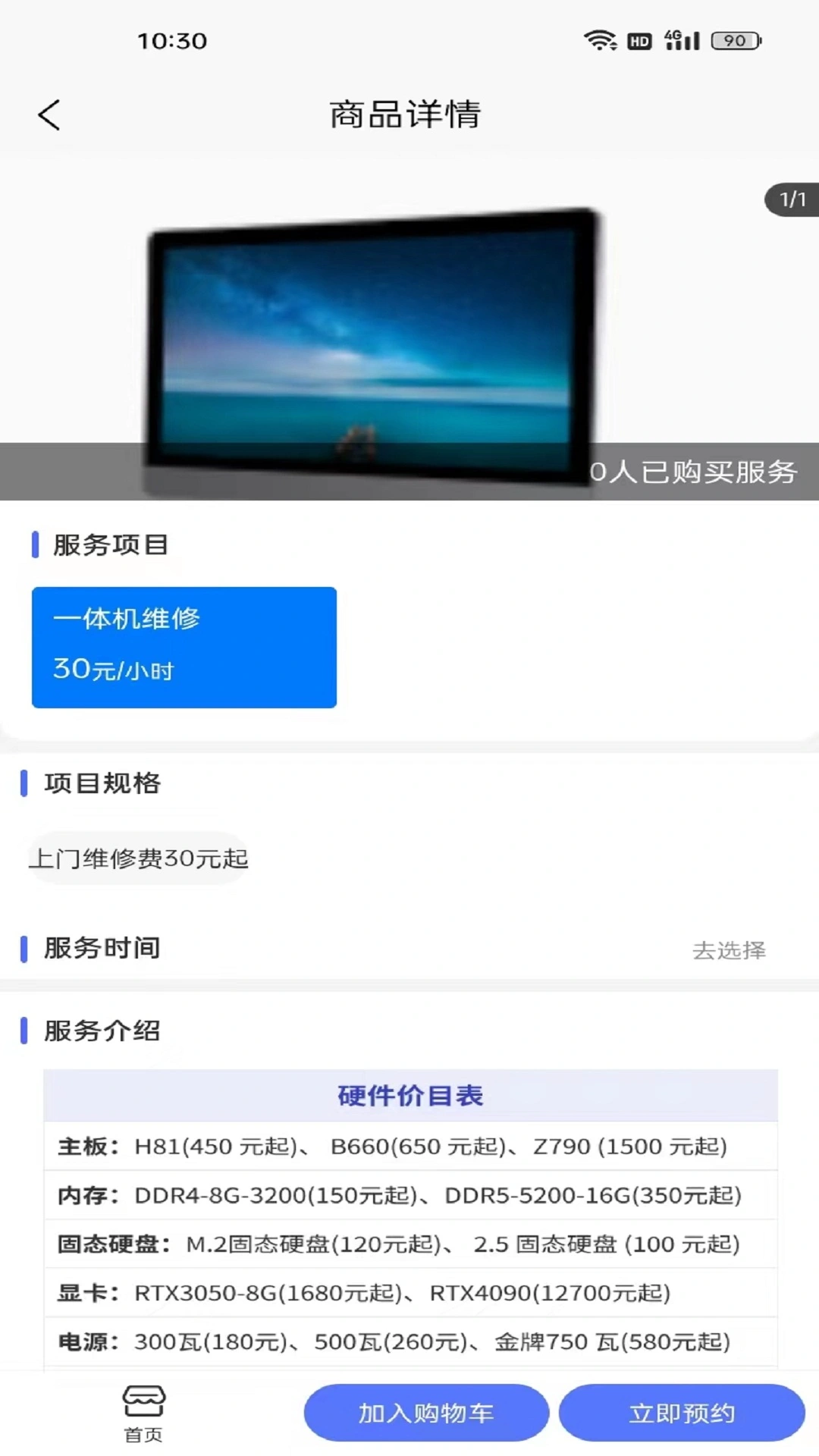
Task: Tap 加入购物车 to add to cart
Action: pos(425,1412)
